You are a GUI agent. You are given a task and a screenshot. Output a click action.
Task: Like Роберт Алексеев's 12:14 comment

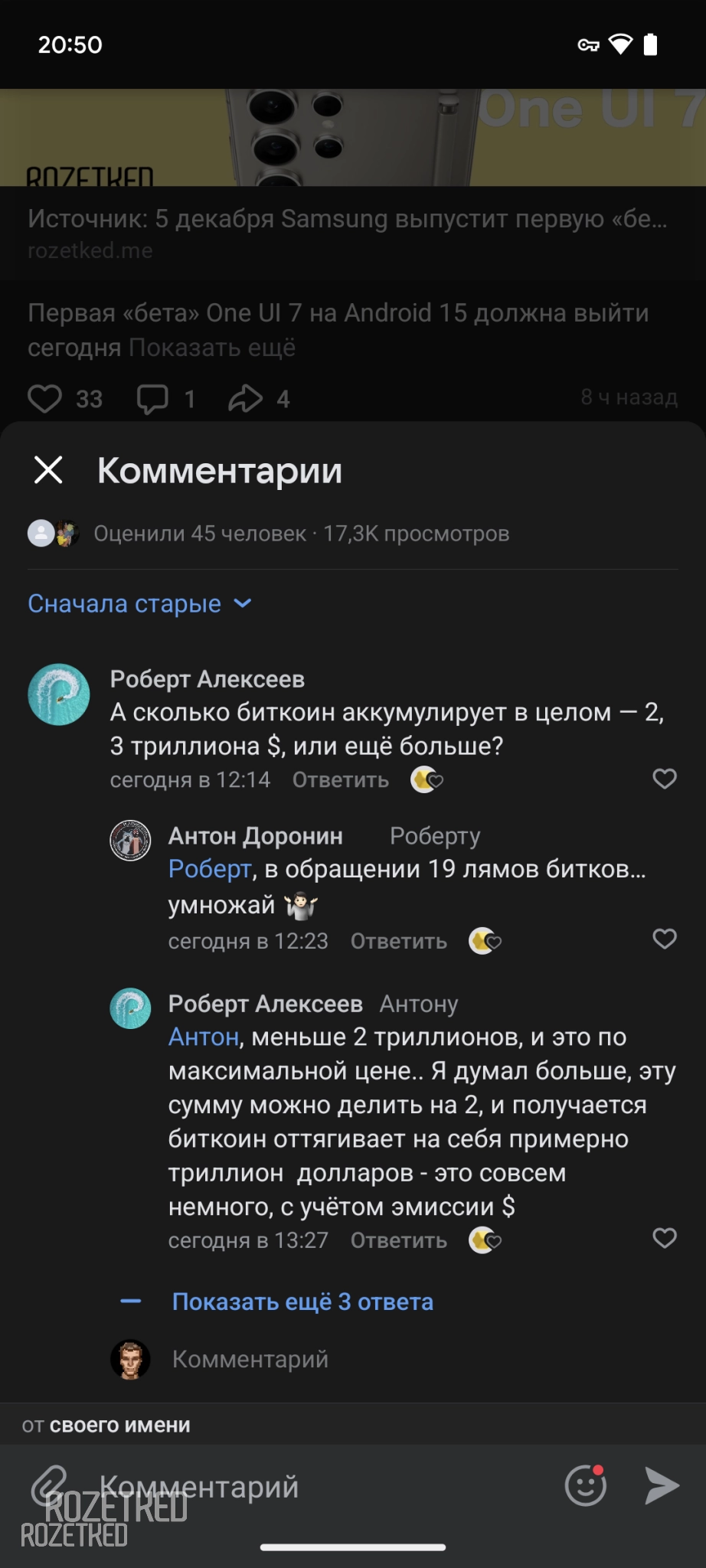click(x=664, y=779)
